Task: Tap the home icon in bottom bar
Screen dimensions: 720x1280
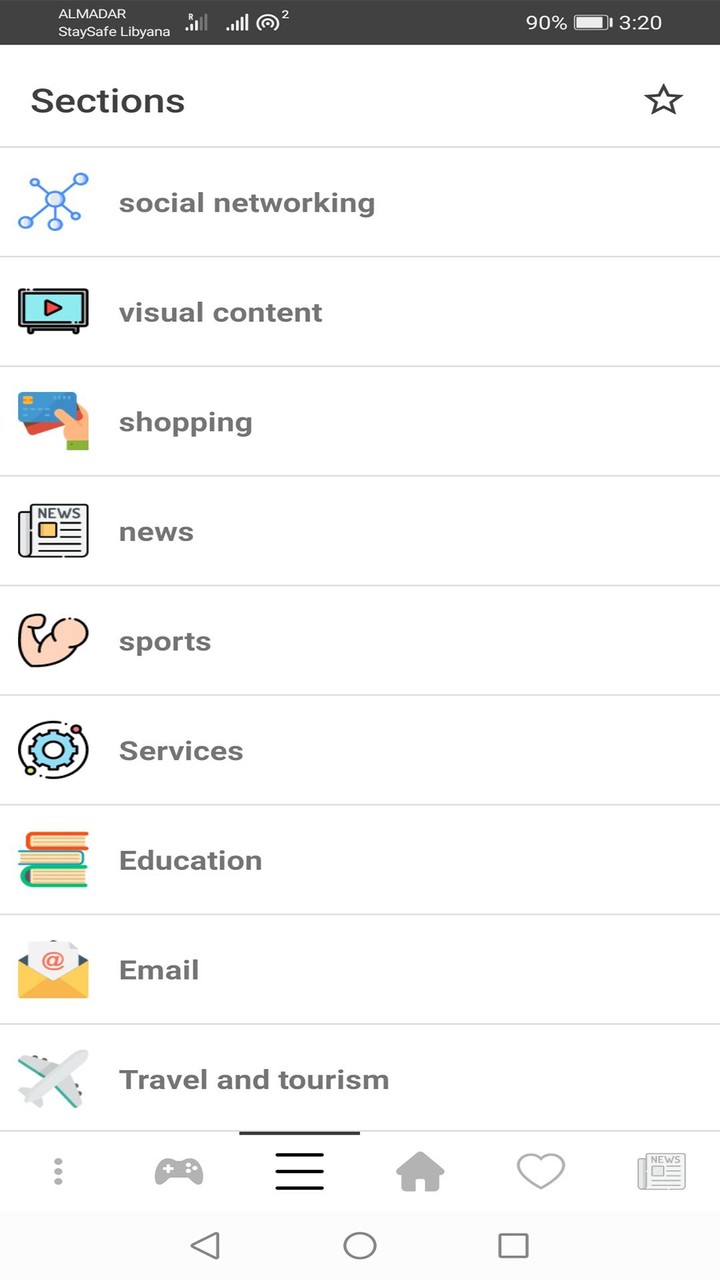Action: pyautogui.click(x=419, y=1170)
